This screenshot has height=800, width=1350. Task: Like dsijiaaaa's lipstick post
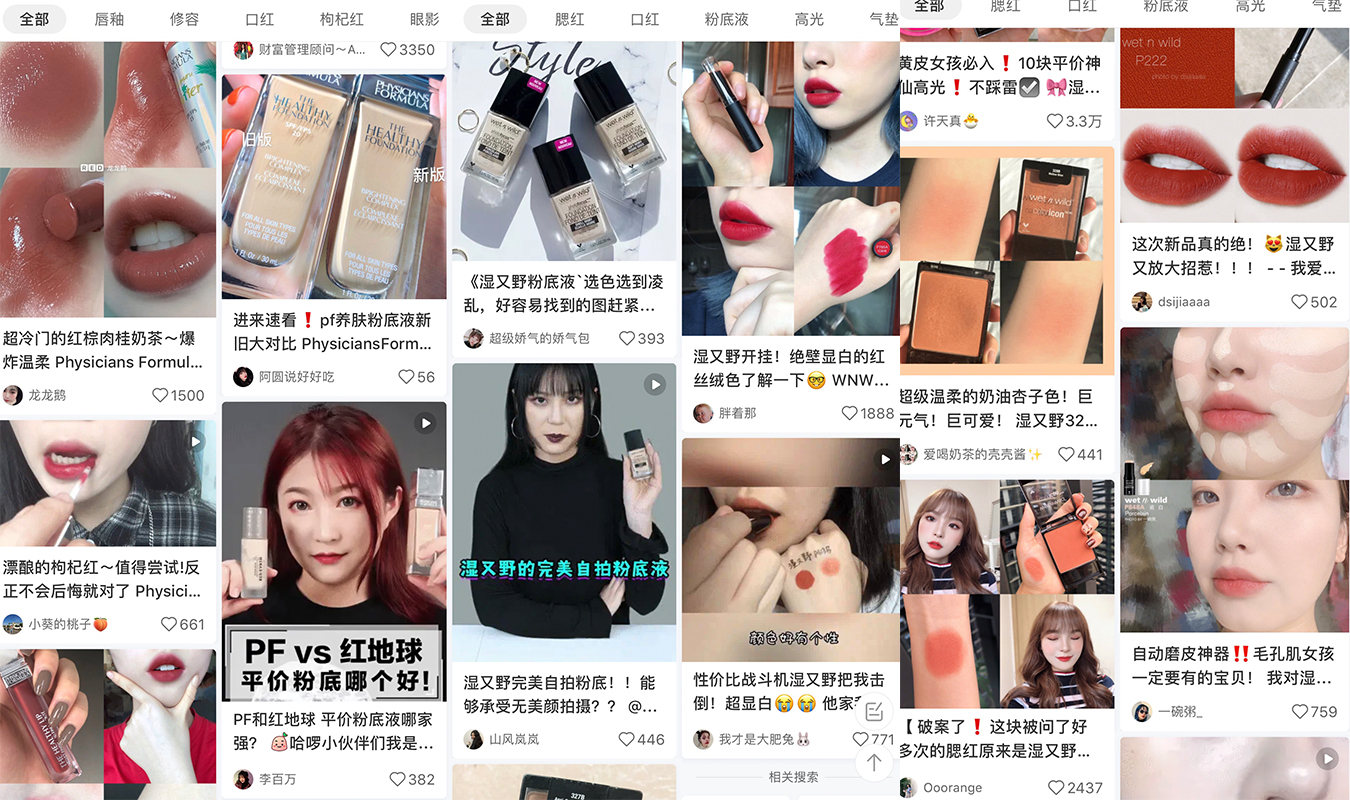point(1300,301)
